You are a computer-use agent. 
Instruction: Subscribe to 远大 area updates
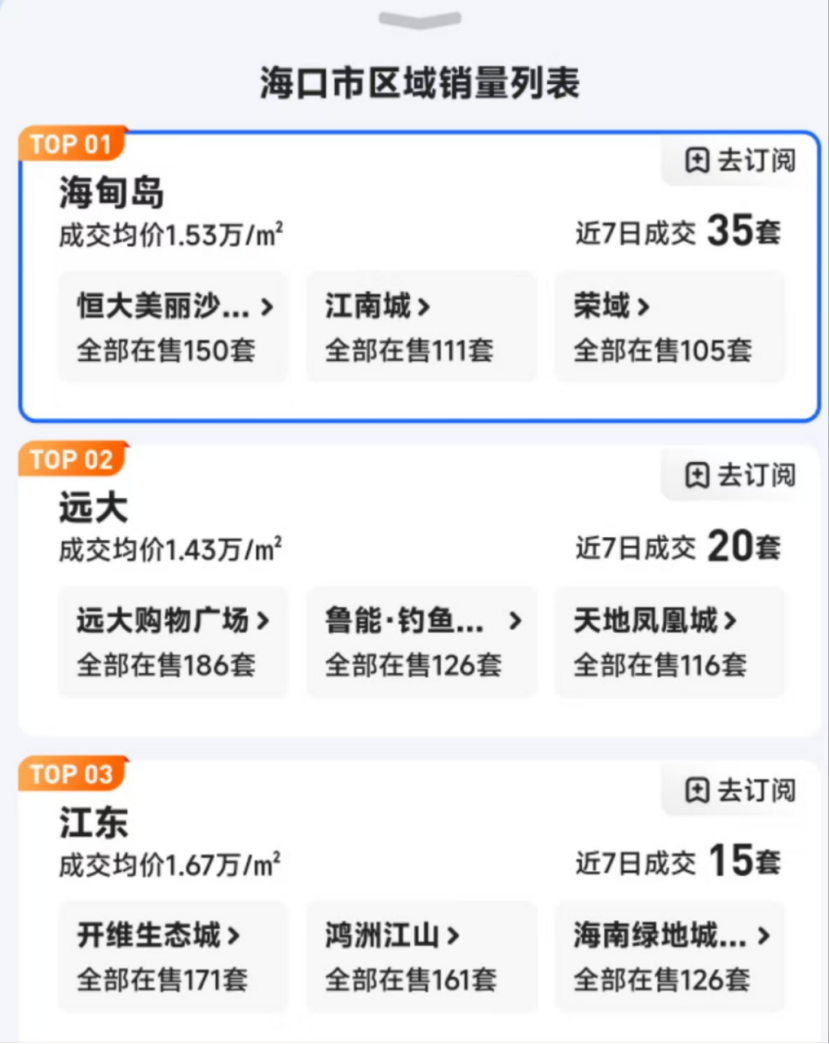click(x=741, y=476)
